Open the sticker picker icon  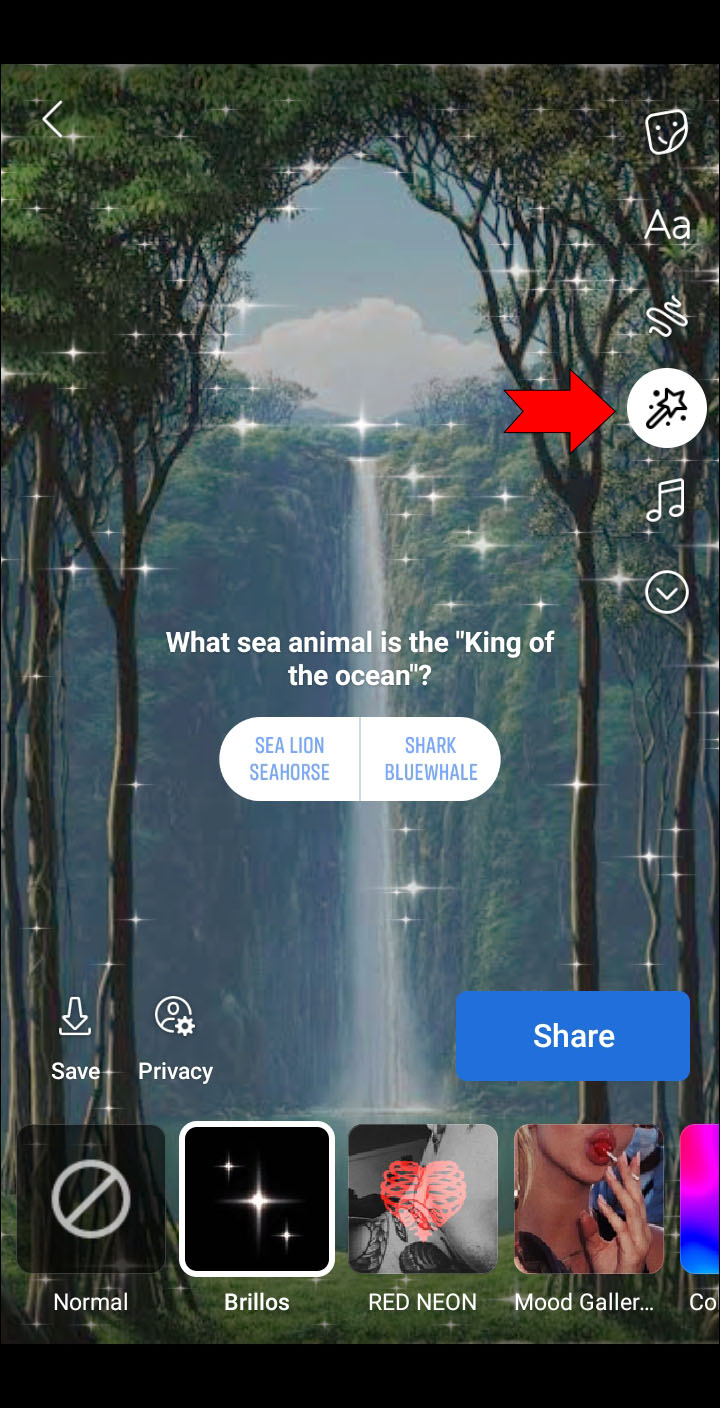(x=666, y=132)
